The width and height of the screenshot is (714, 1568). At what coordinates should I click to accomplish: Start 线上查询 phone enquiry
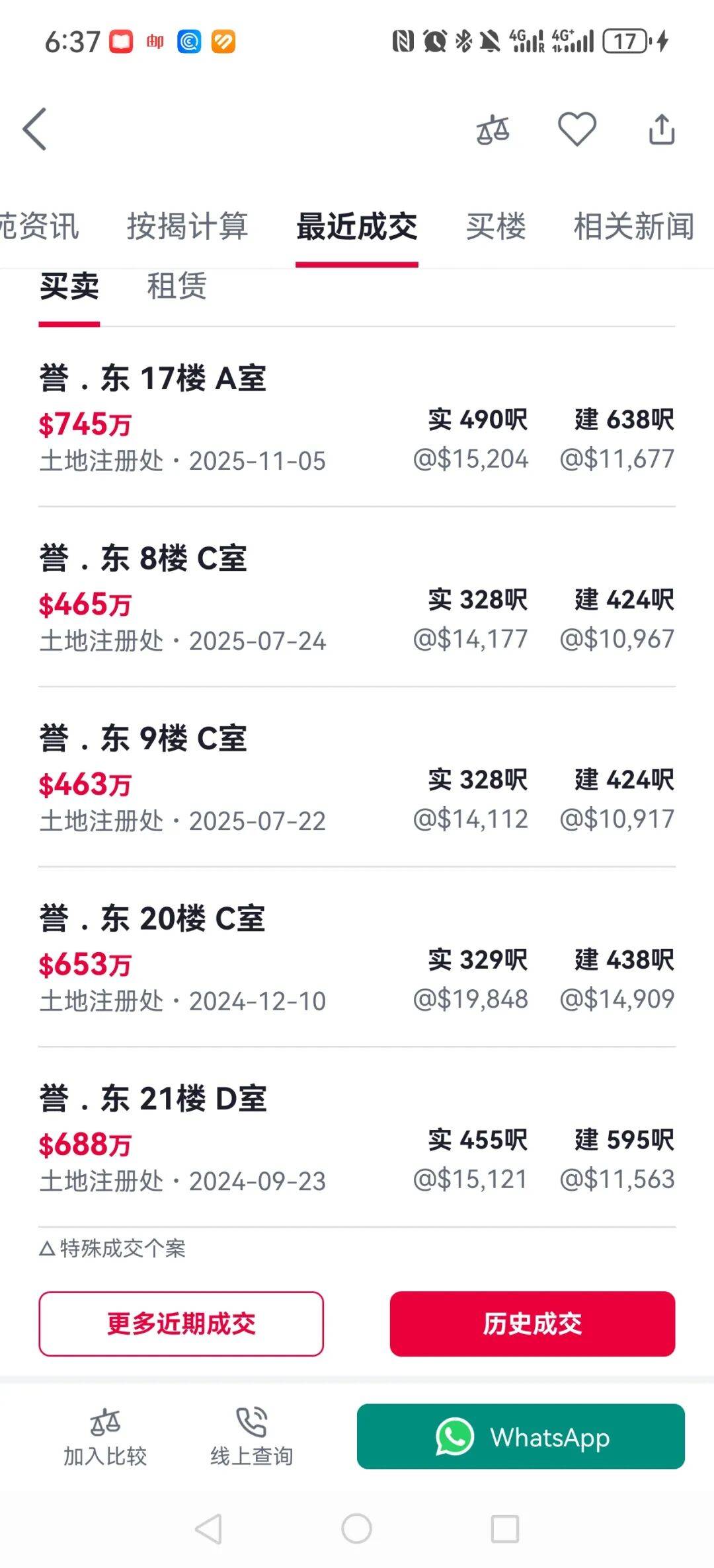(251, 1437)
